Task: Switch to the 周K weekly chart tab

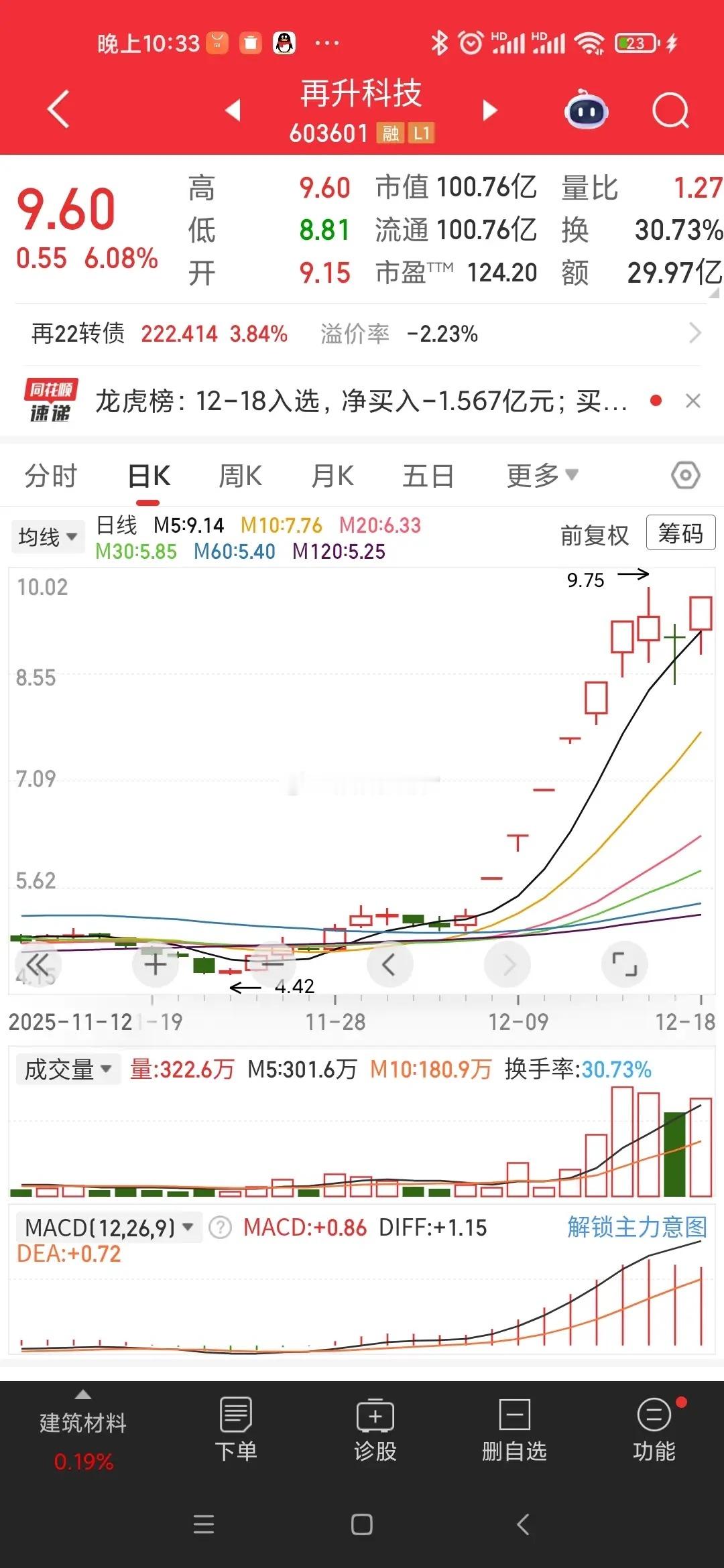Action: (239, 474)
